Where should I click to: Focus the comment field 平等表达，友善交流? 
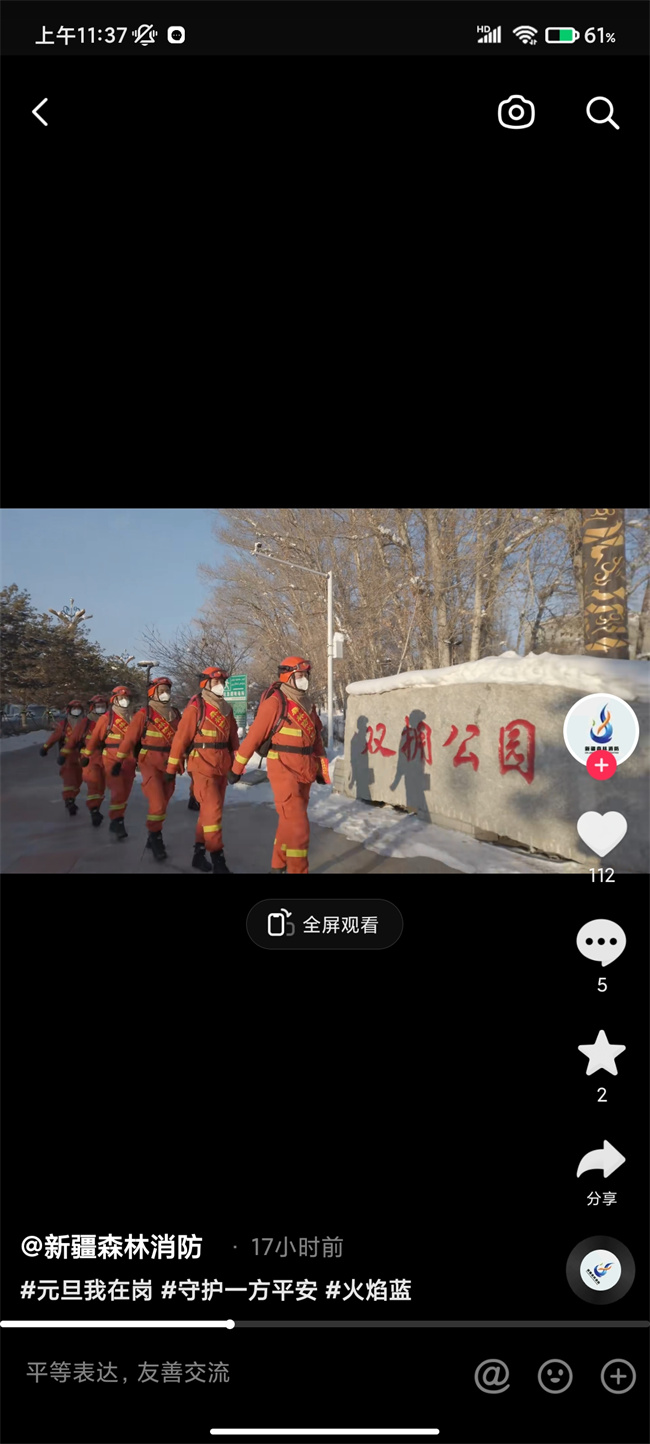click(128, 1373)
